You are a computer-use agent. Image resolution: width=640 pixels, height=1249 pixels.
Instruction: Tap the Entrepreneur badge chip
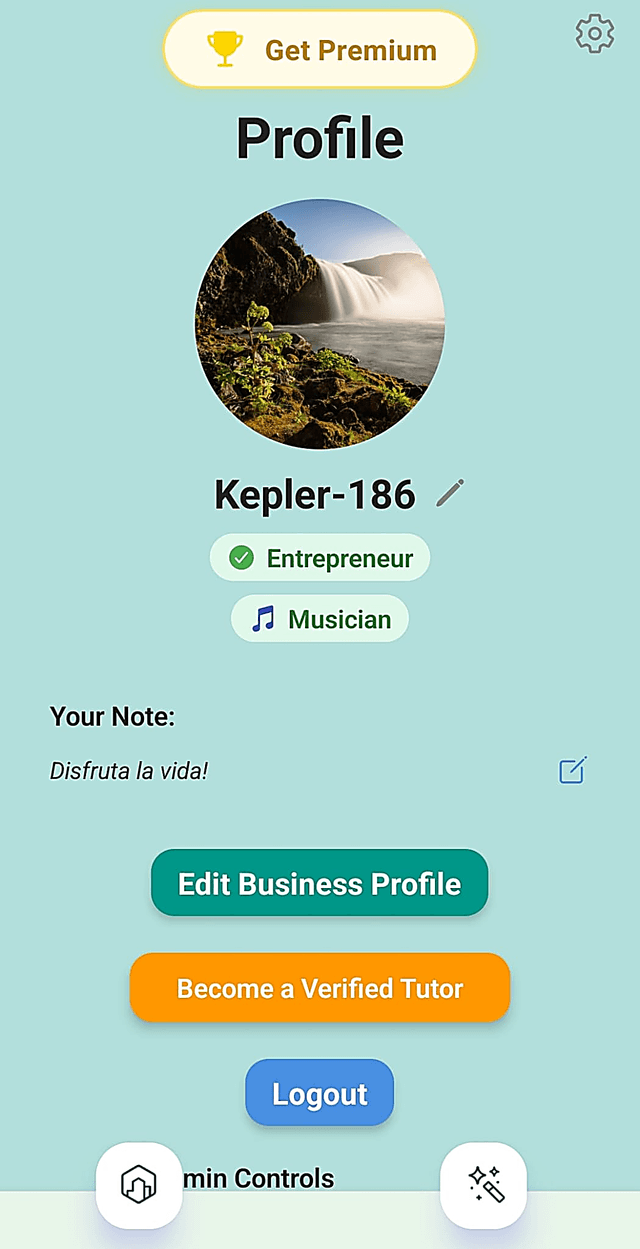coord(320,558)
